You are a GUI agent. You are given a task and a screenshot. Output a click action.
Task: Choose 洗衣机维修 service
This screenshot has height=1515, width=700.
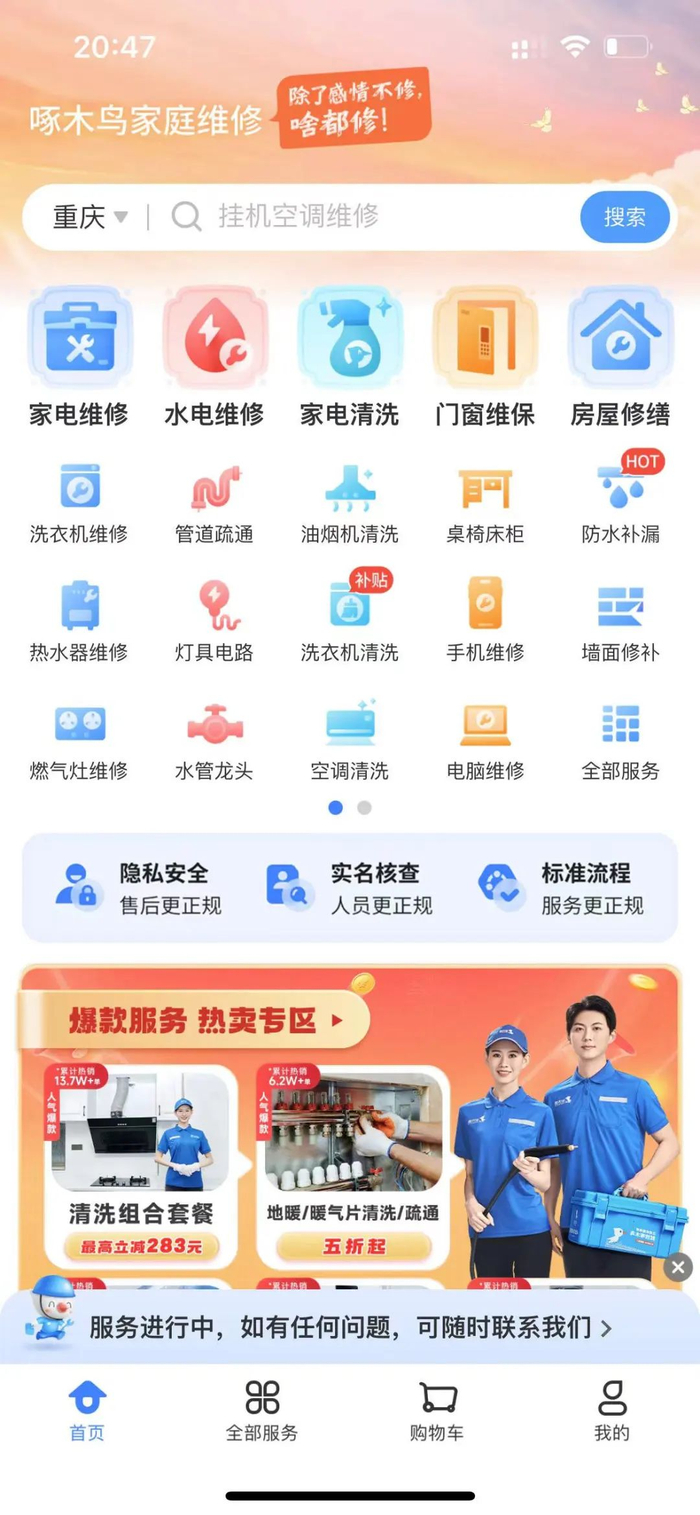click(x=79, y=504)
